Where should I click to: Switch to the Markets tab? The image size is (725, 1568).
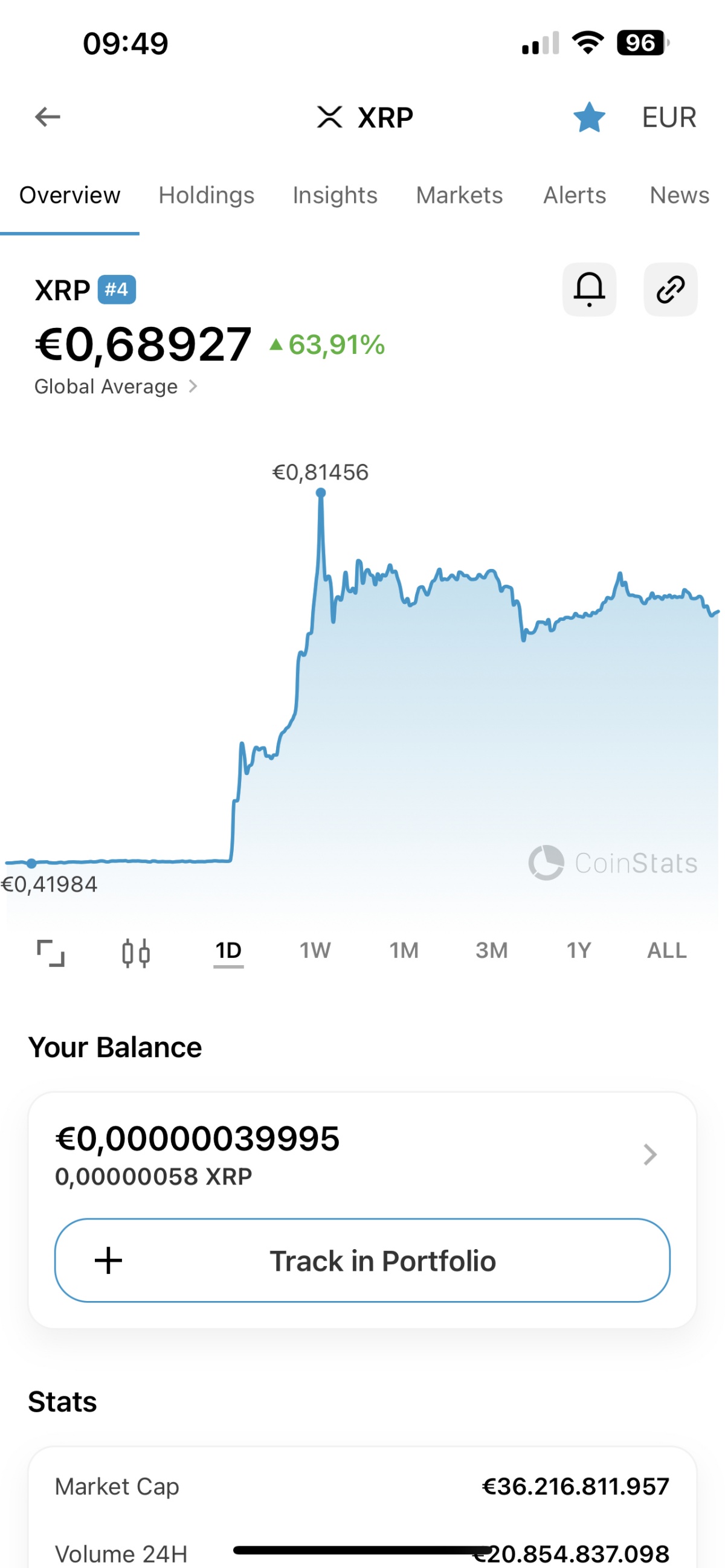pos(459,194)
